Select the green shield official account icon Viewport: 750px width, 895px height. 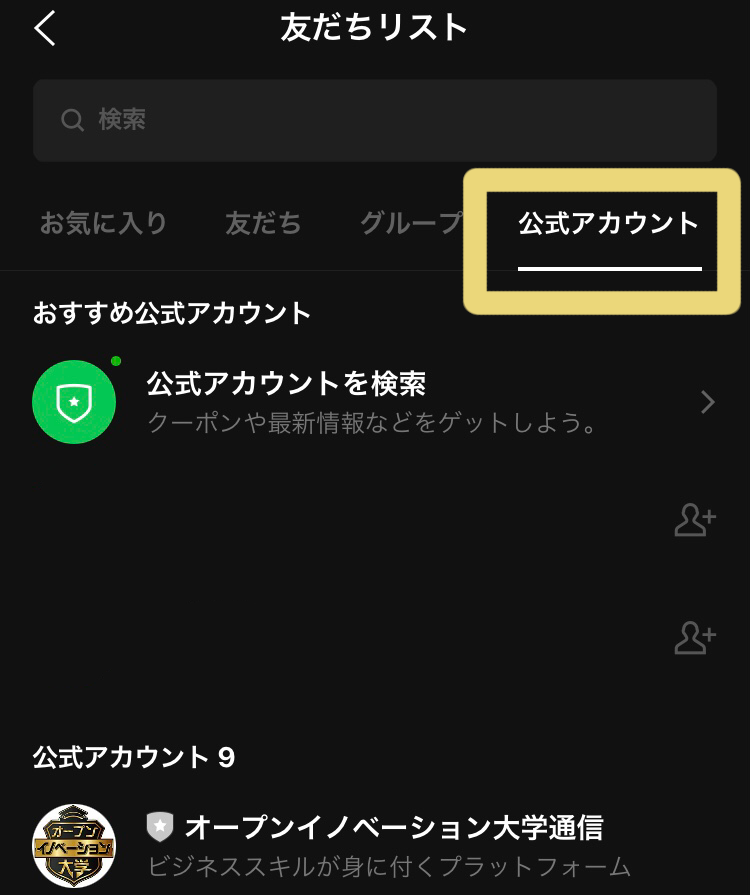pyautogui.click(x=73, y=401)
